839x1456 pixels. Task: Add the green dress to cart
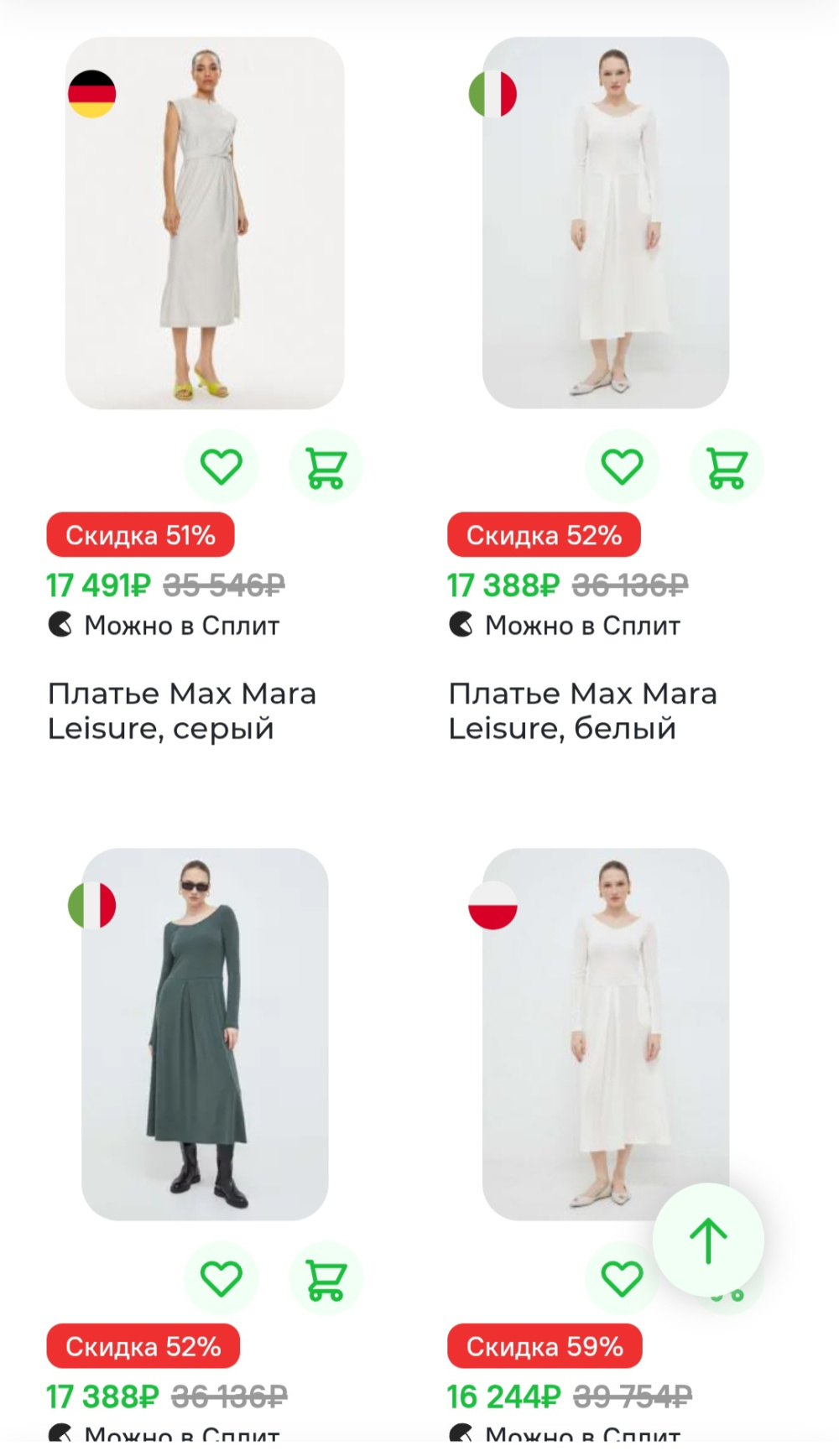(326, 1278)
